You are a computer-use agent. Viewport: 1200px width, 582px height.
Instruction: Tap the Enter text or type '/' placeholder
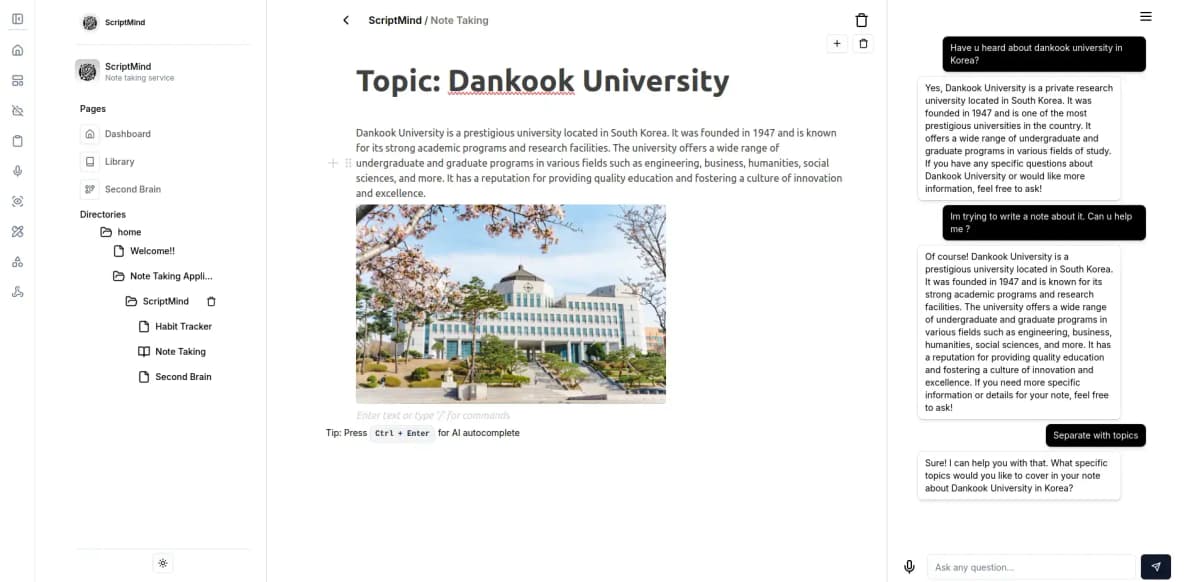coord(433,415)
